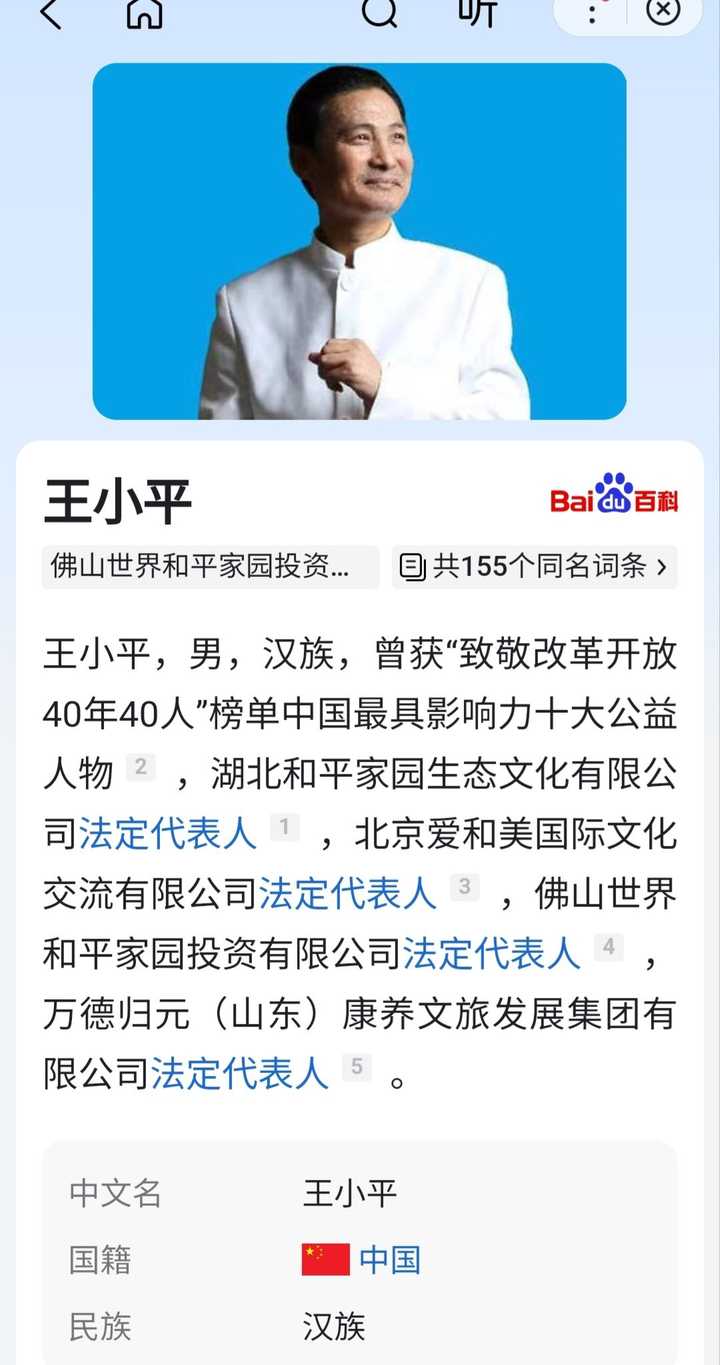Image resolution: width=720 pixels, height=1365 pixels.
Task: Open the mini-program more options dots
Action: pos(594,12)
